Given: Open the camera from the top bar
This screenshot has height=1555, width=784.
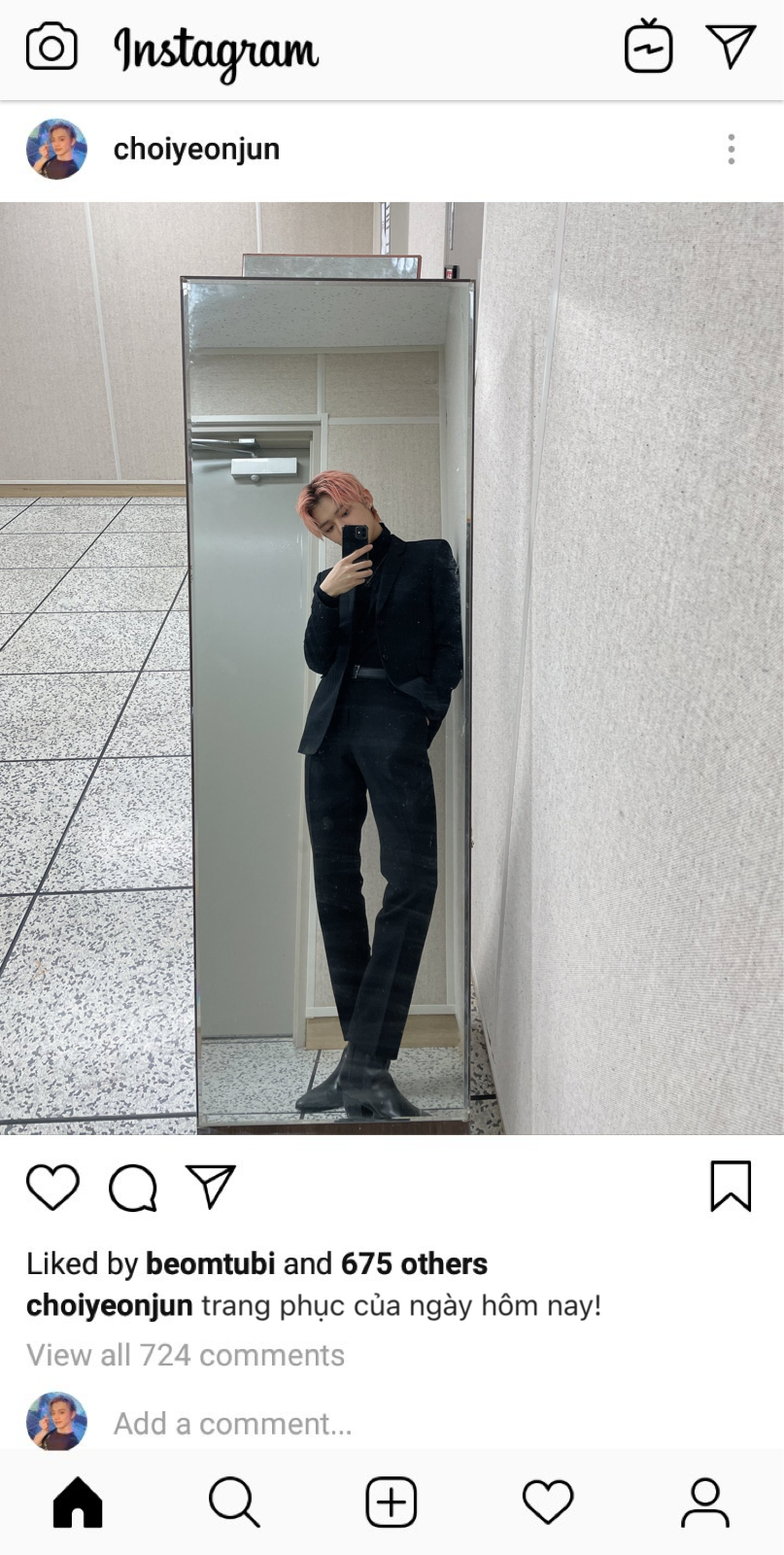Looking at the screenshot, I should click(51, 48).
